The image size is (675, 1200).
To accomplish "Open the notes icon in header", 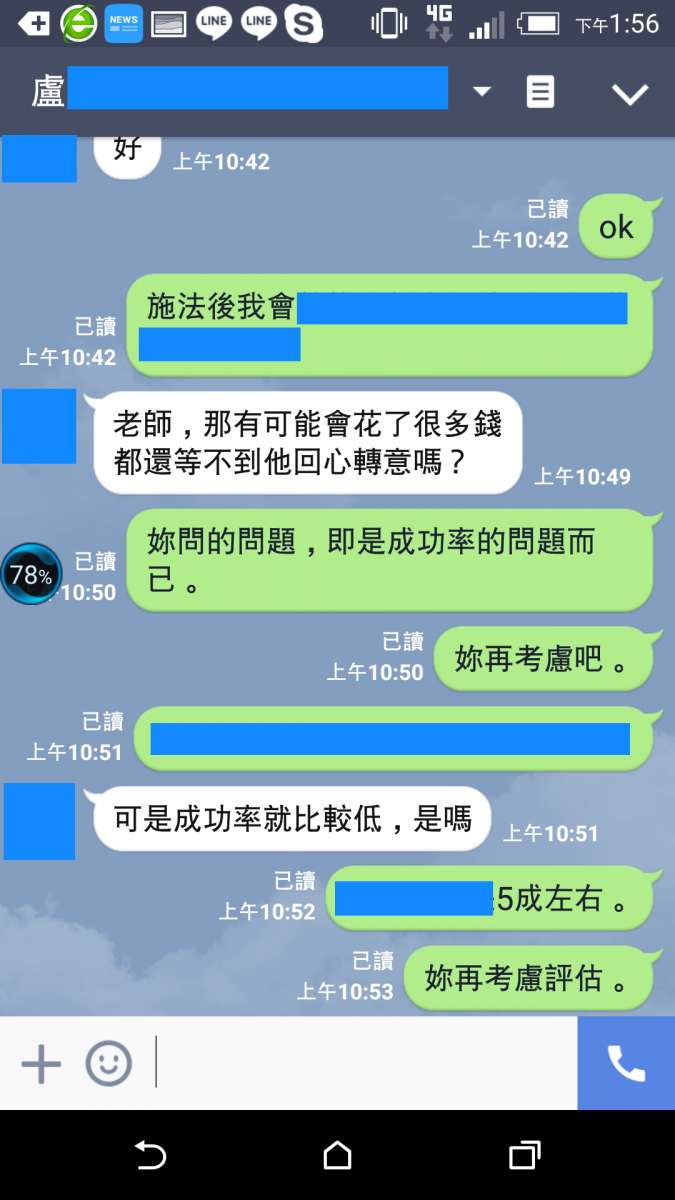I will (540, 92).
